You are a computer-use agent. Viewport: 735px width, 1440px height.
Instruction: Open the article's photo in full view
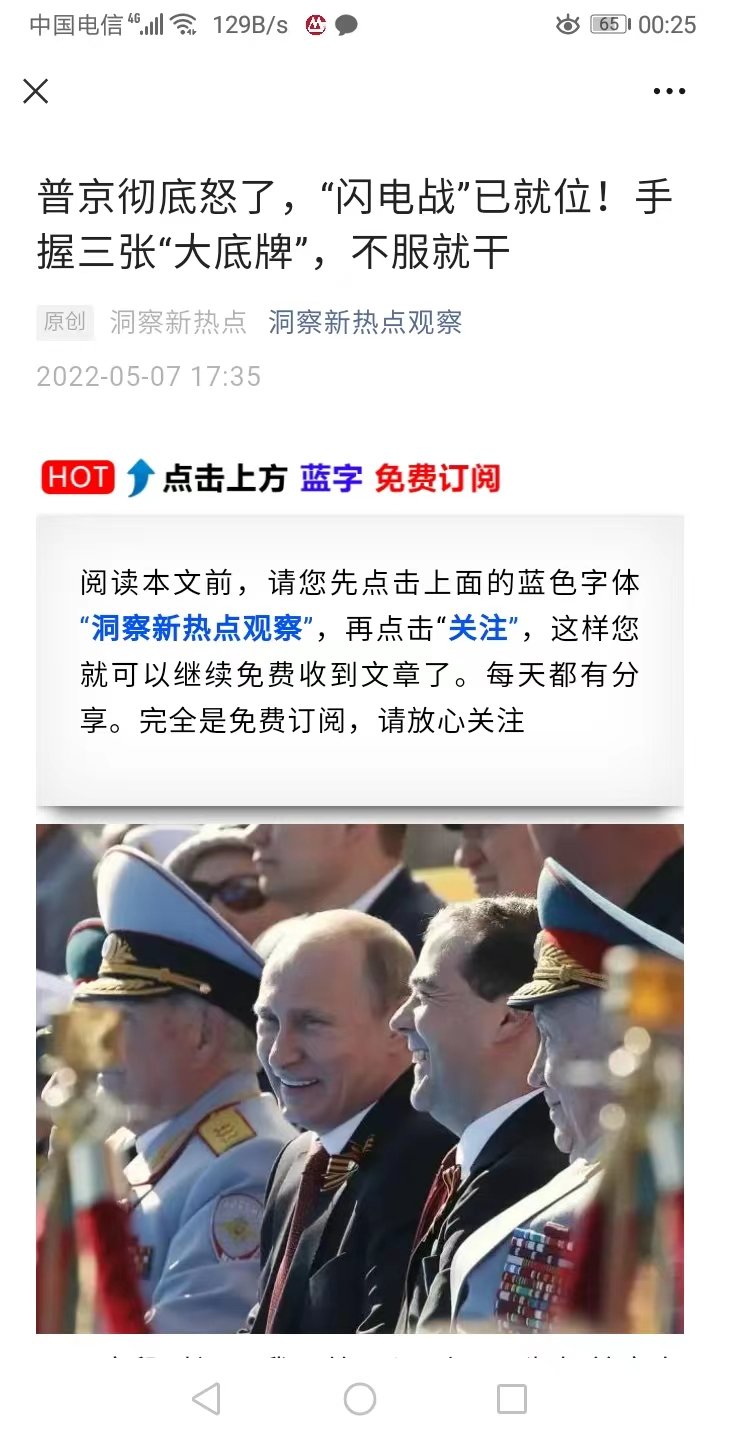pyautogui.click(x=360, y=1078)
